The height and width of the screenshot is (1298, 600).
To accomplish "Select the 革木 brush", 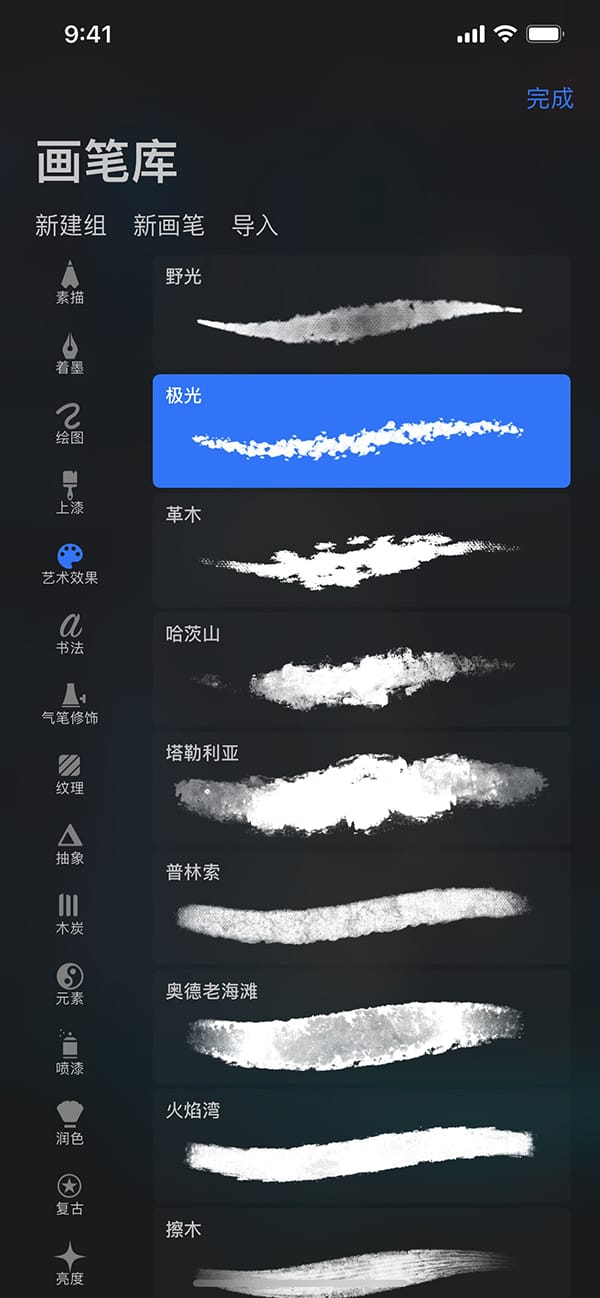I will [361, 550].
